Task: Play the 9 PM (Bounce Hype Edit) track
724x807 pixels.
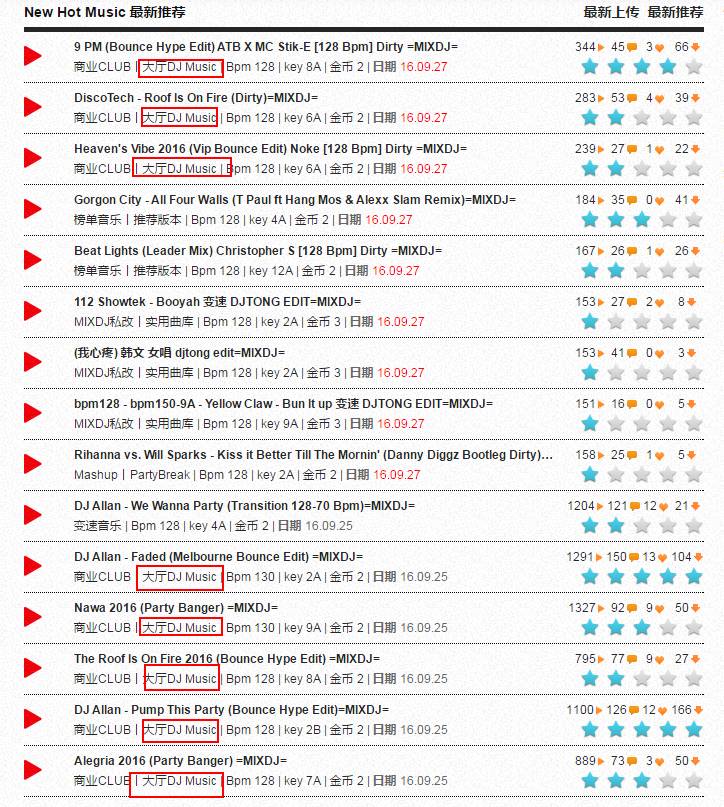Action: tap(33, 57)
